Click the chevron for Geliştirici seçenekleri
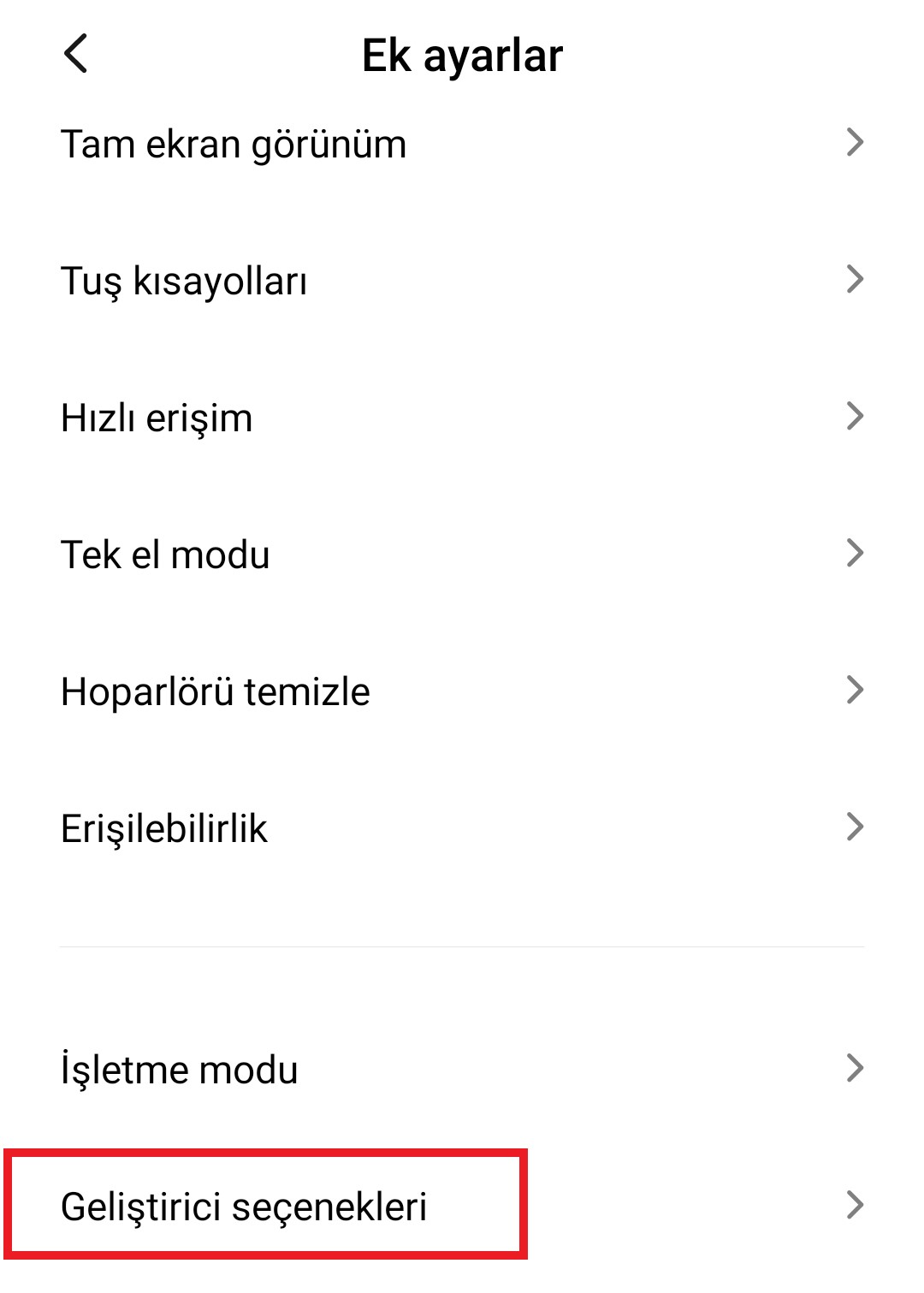The image size is (924, 1293). point(855,1202)
